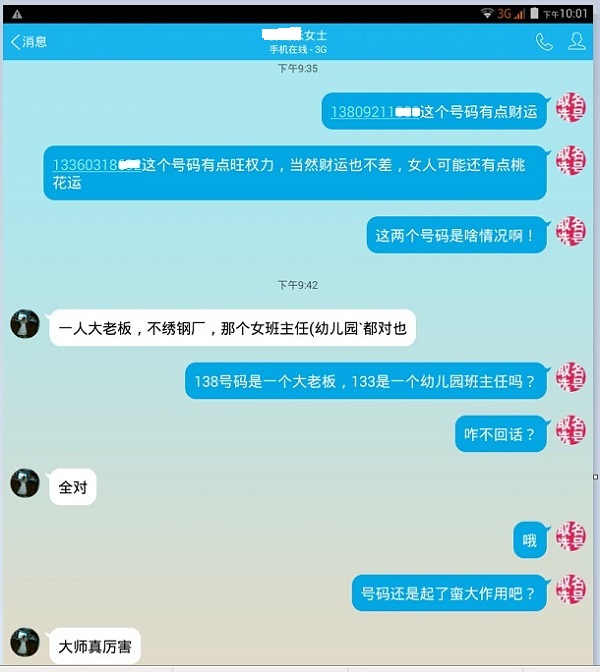The height and width of the screenshot is (672, 600).
Task: Open the contact profile icon
Action: (577, 42)
